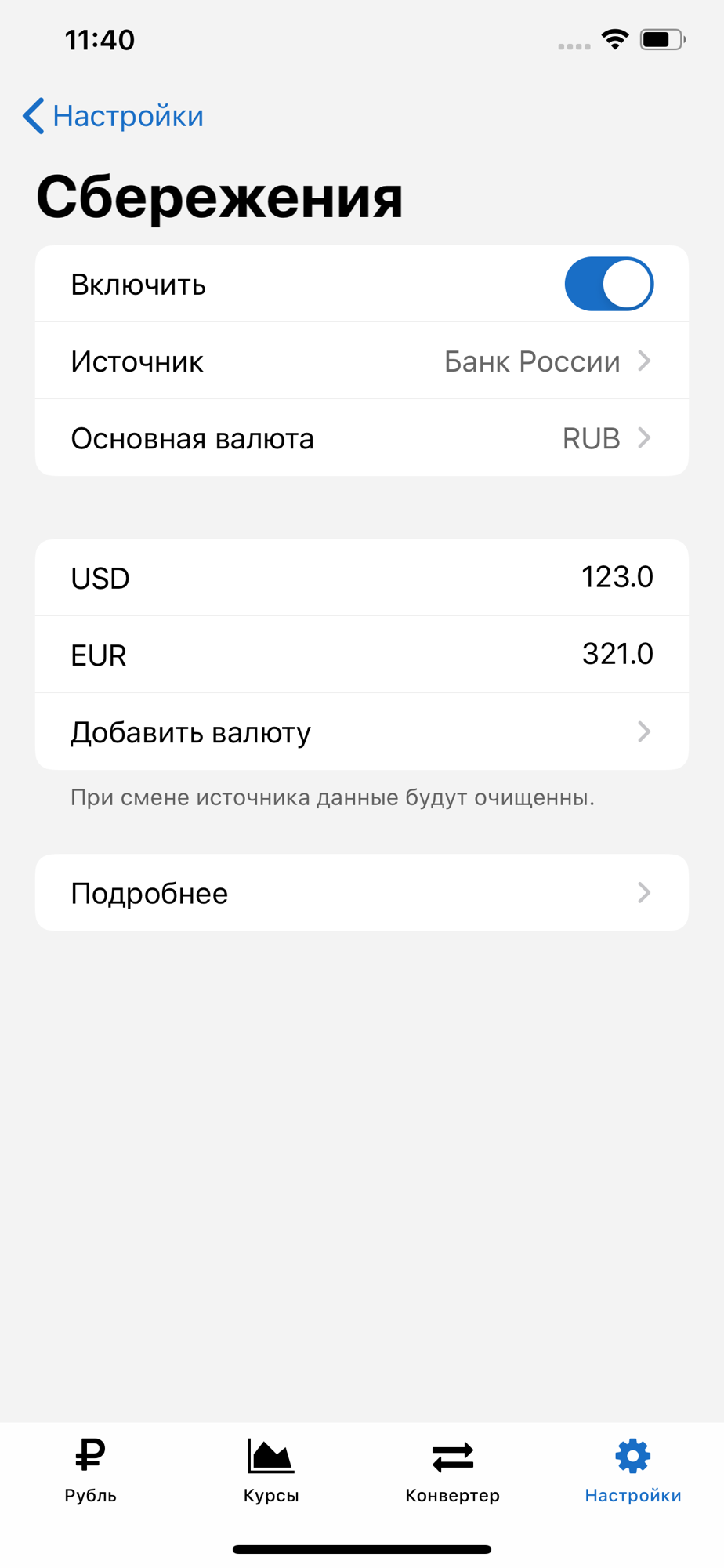
Task: Open Добавить валюту
Action: [x=362, y=731]
